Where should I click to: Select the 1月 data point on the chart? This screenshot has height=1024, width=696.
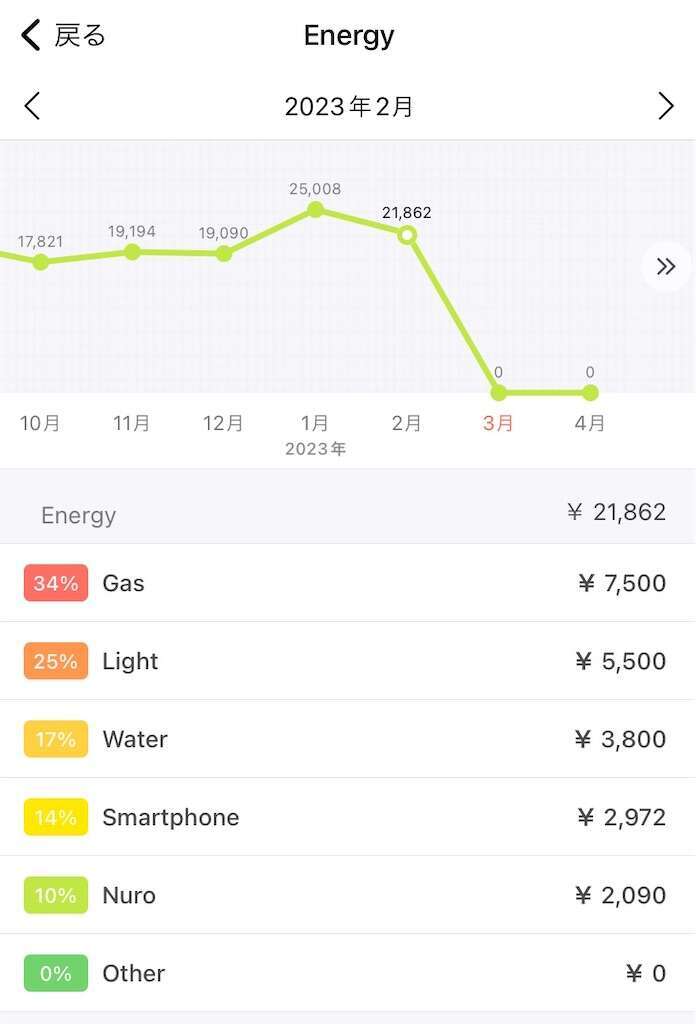click(315, 209)
